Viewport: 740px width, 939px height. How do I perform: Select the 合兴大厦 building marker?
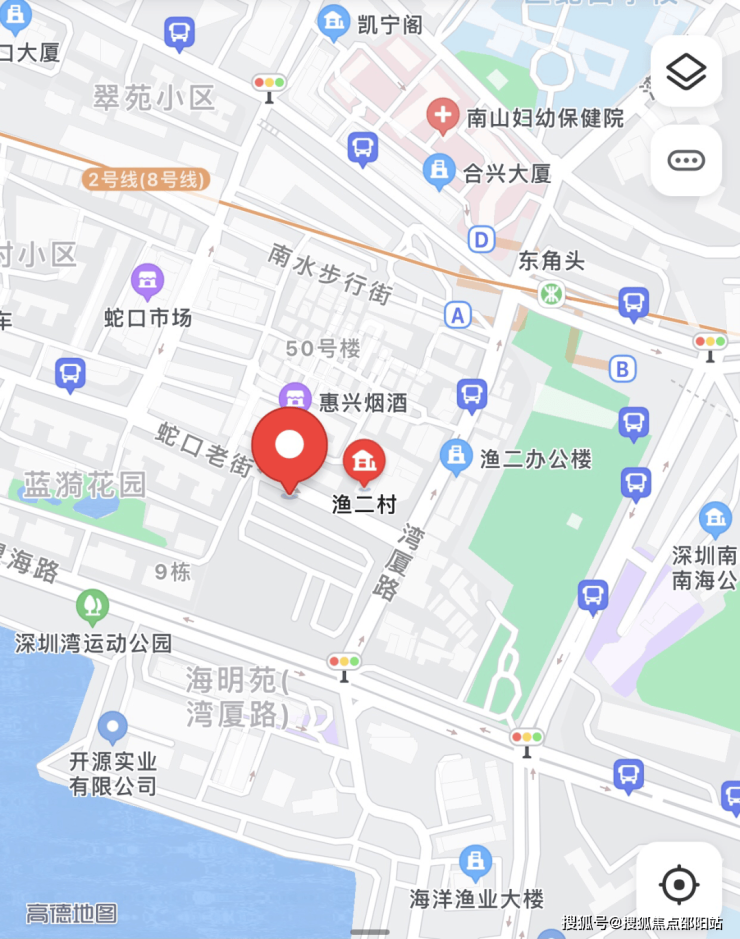click(437, 171)
